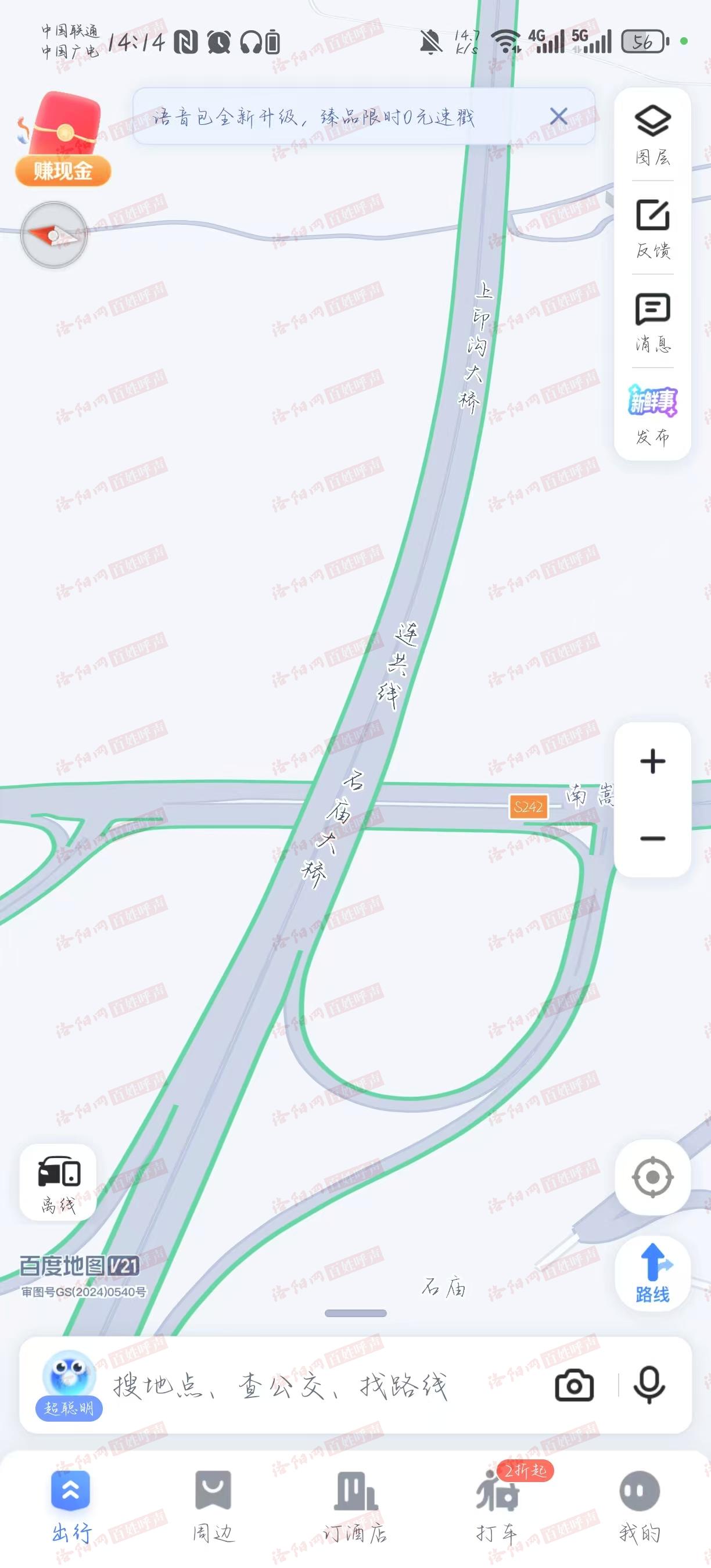Zoom in the map
This screenshot has width=711, height=1568.
652,761
